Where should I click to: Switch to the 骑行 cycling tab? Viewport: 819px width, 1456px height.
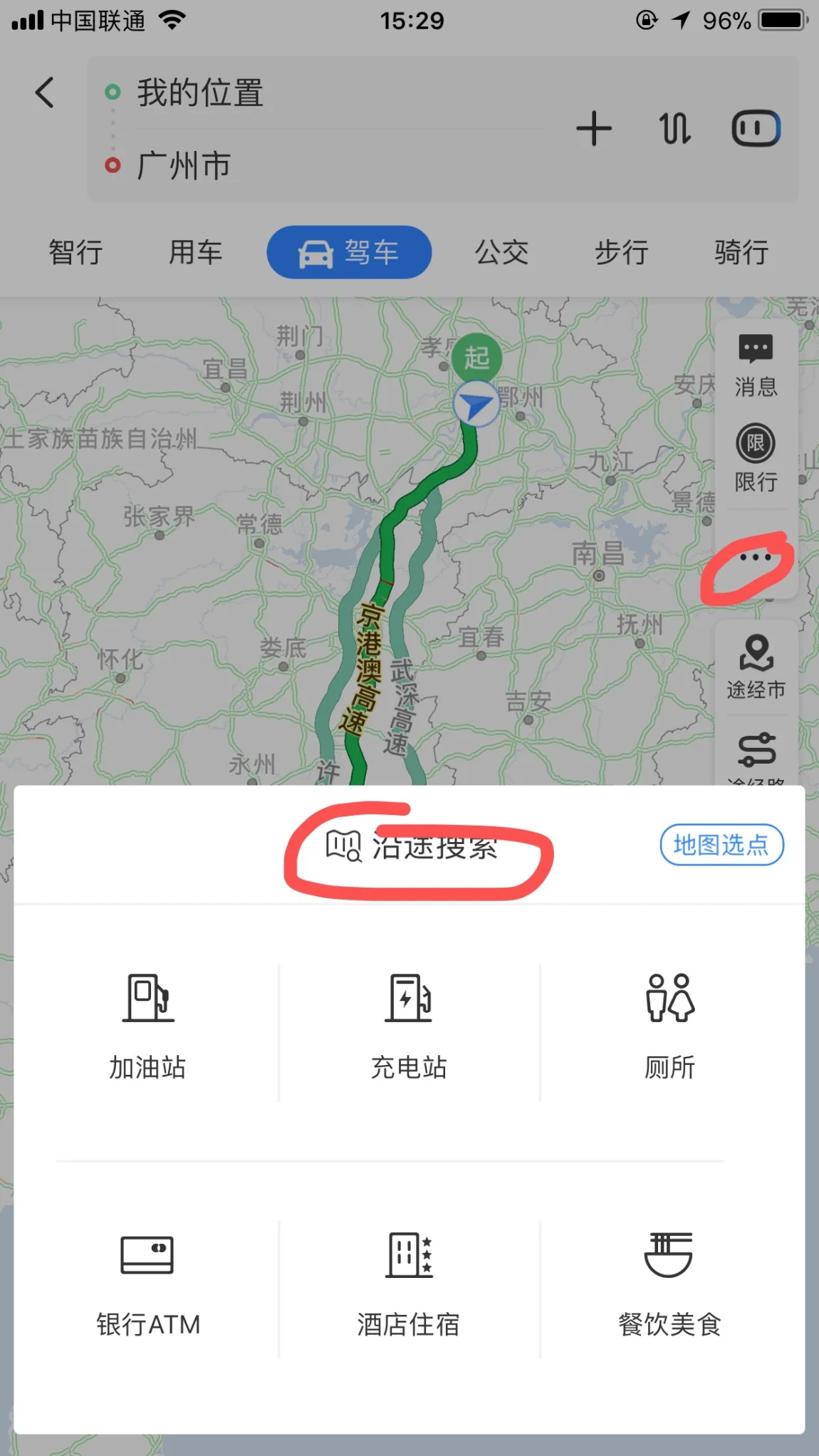point(741,252)
